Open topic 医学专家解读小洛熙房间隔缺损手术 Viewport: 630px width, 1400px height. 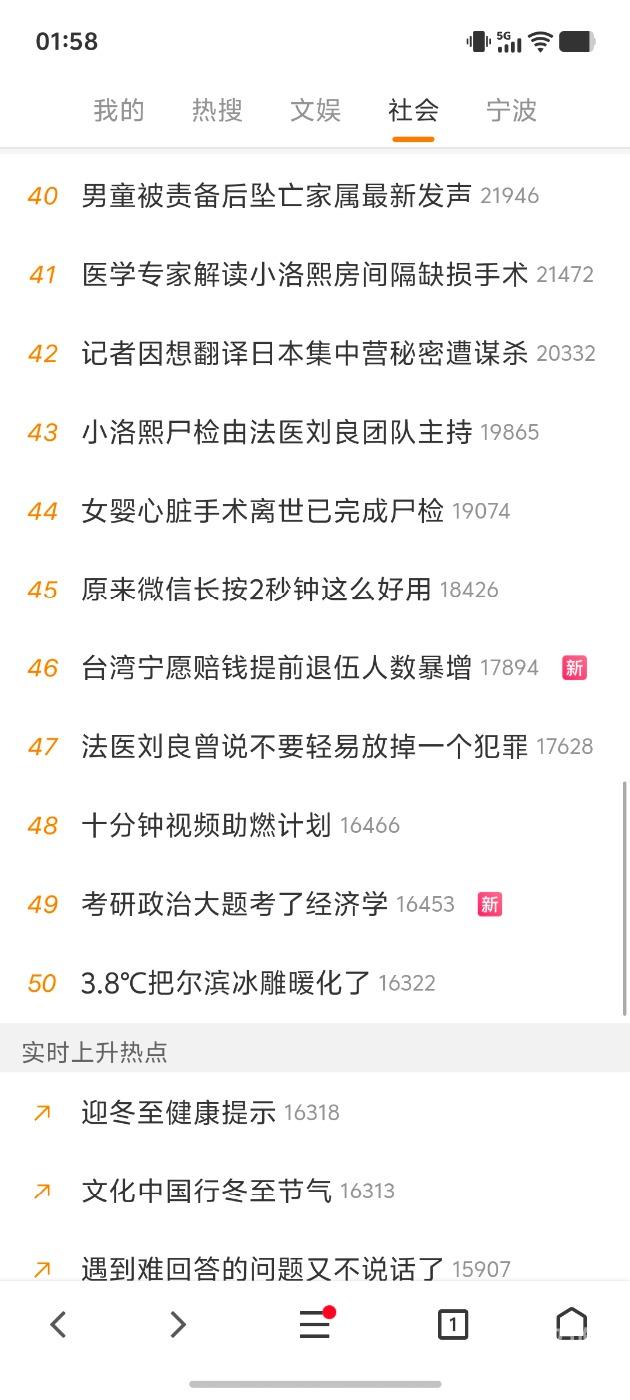(x=304, y=275)
